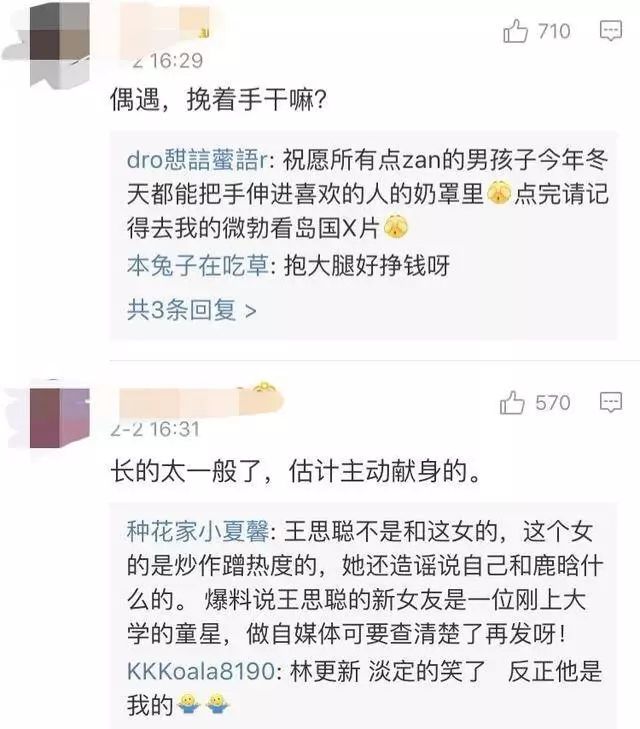Open profile of KKKoala8190

(200, 670)
